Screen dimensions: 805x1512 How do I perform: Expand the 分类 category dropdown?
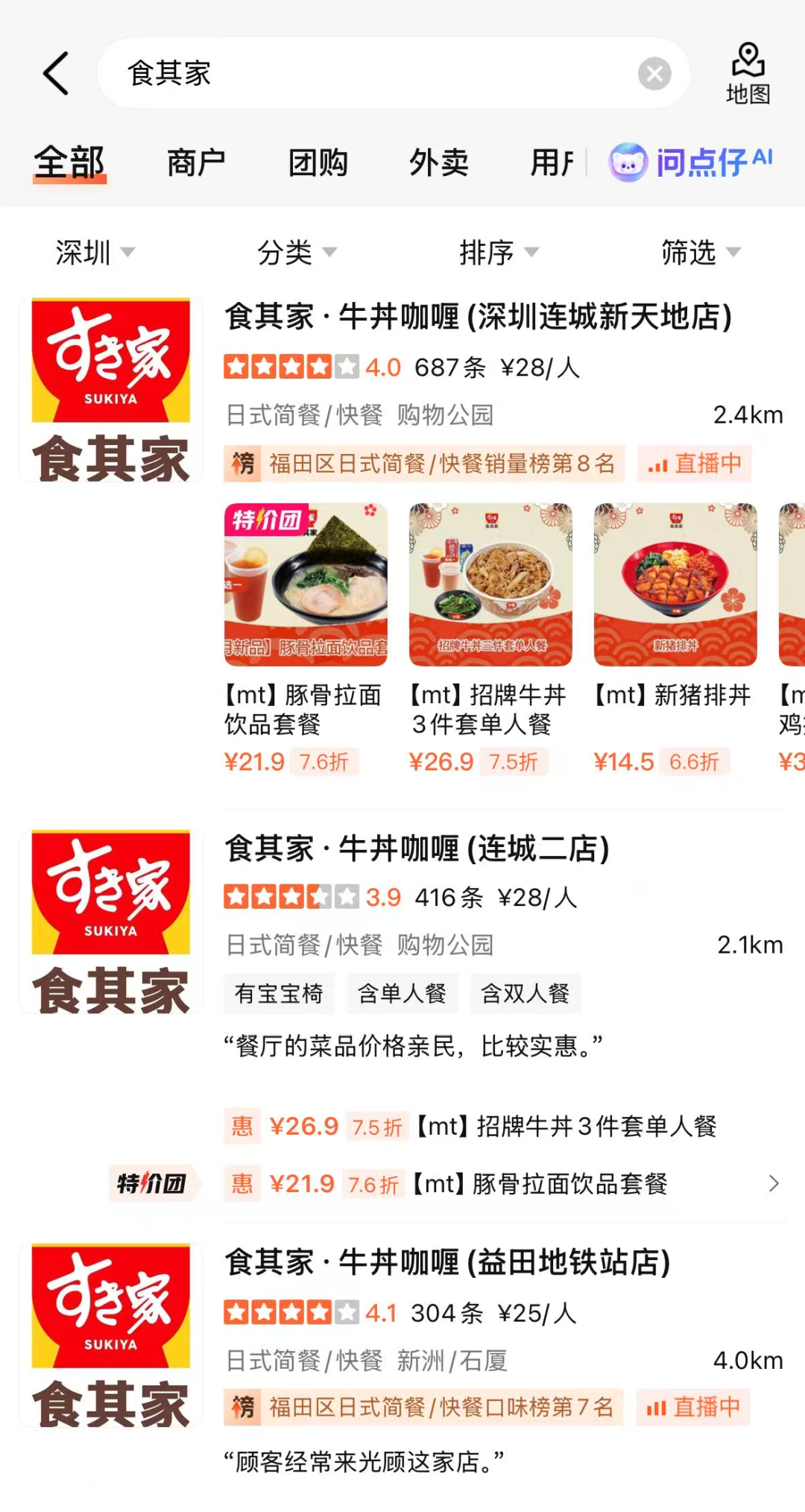(x=297, y=252)
